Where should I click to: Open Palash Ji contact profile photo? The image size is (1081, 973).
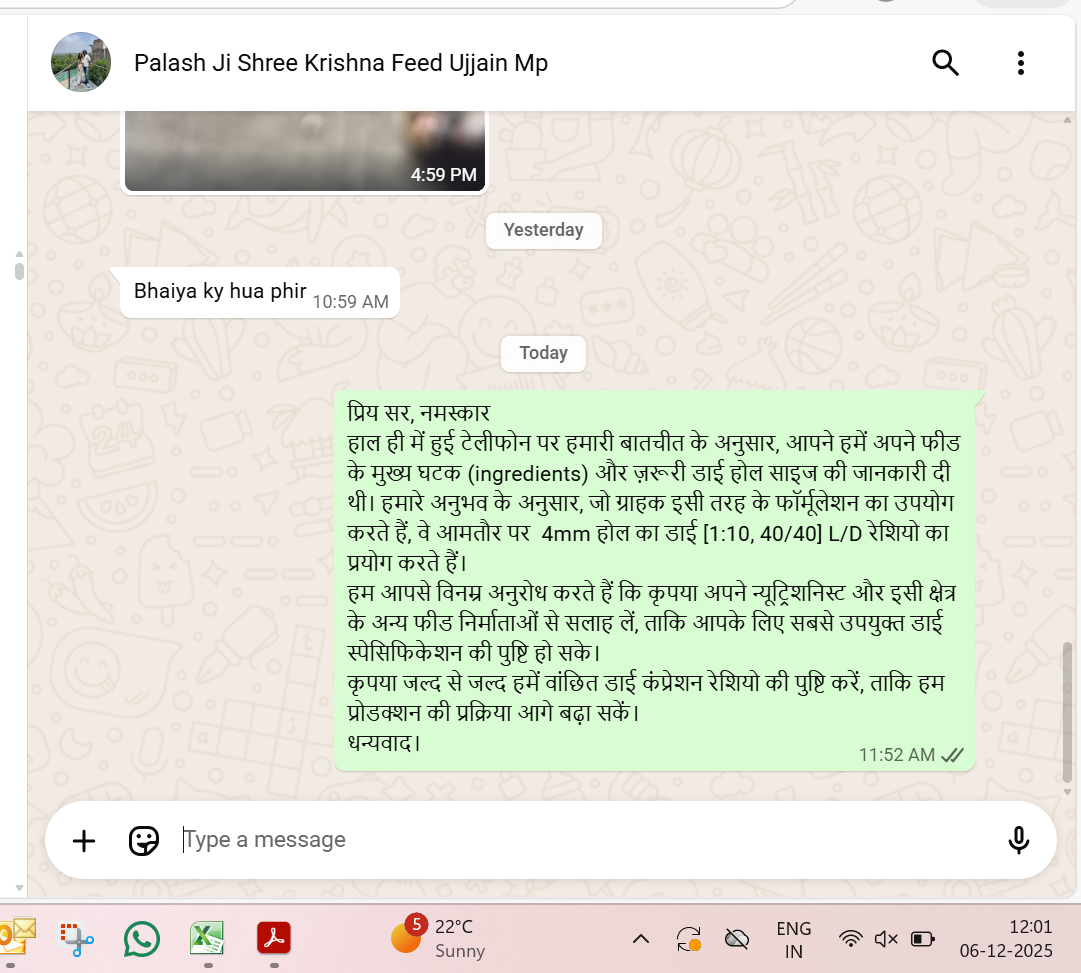coord(81,62)
